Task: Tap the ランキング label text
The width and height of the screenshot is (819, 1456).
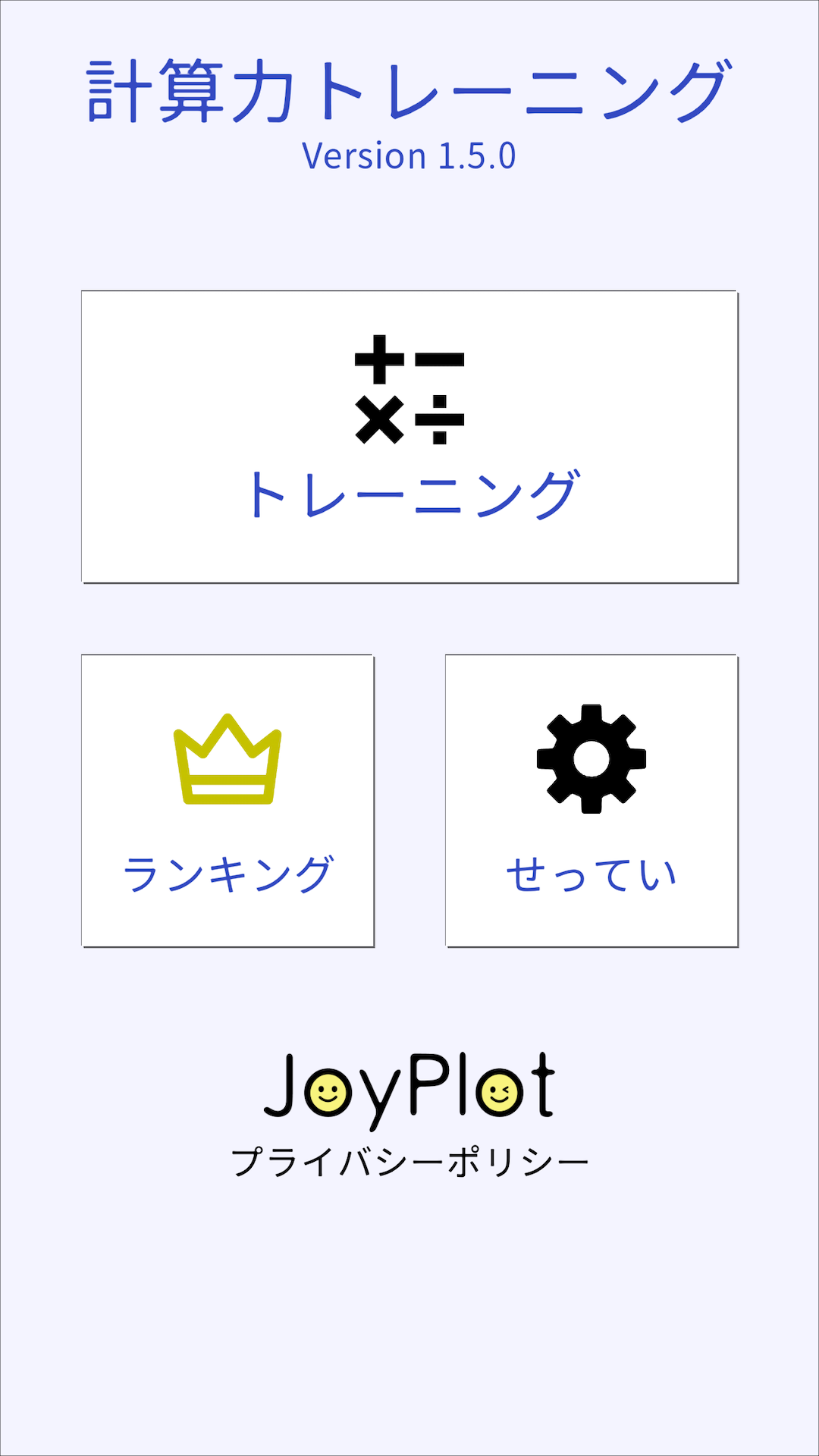Action: point(230,872)
